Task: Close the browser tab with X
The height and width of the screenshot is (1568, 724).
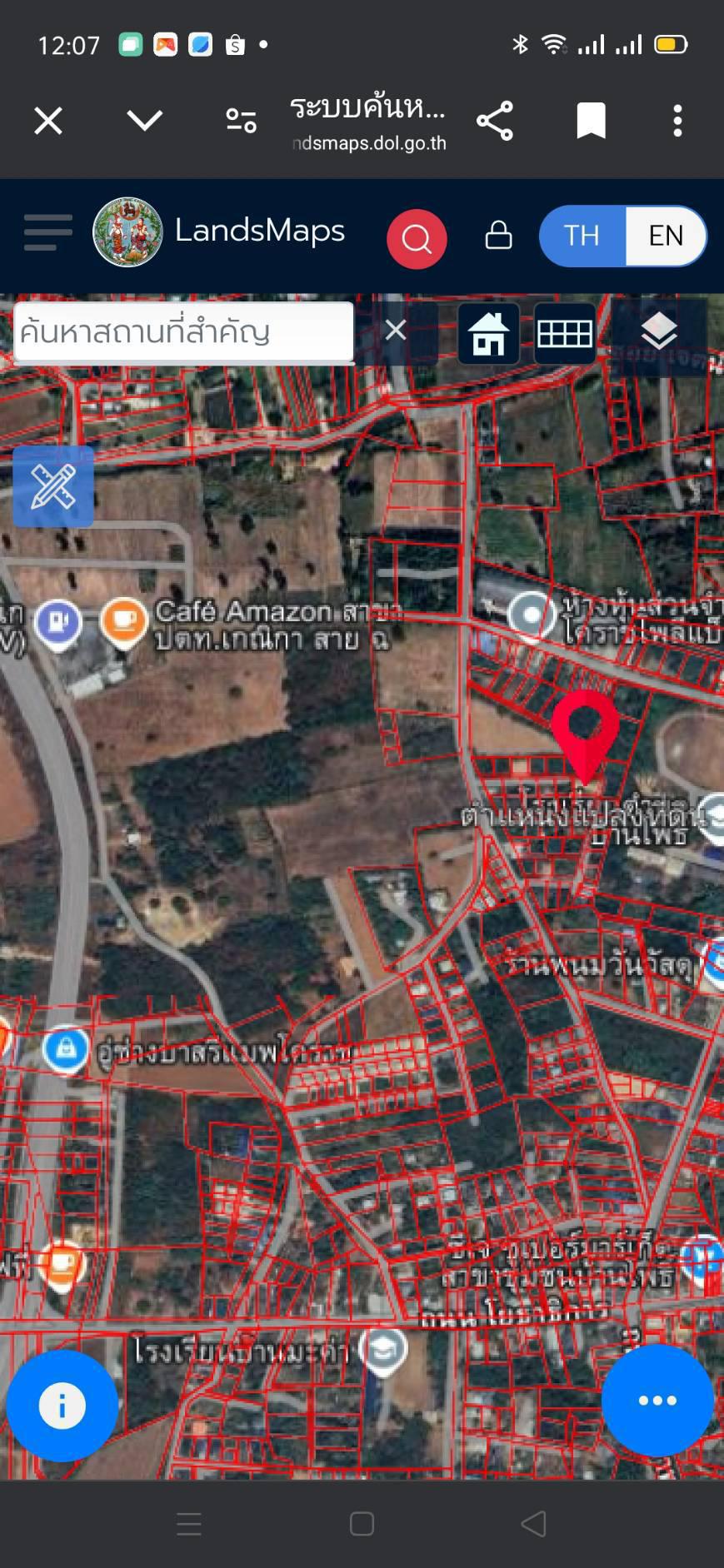Action: point(48,122)
